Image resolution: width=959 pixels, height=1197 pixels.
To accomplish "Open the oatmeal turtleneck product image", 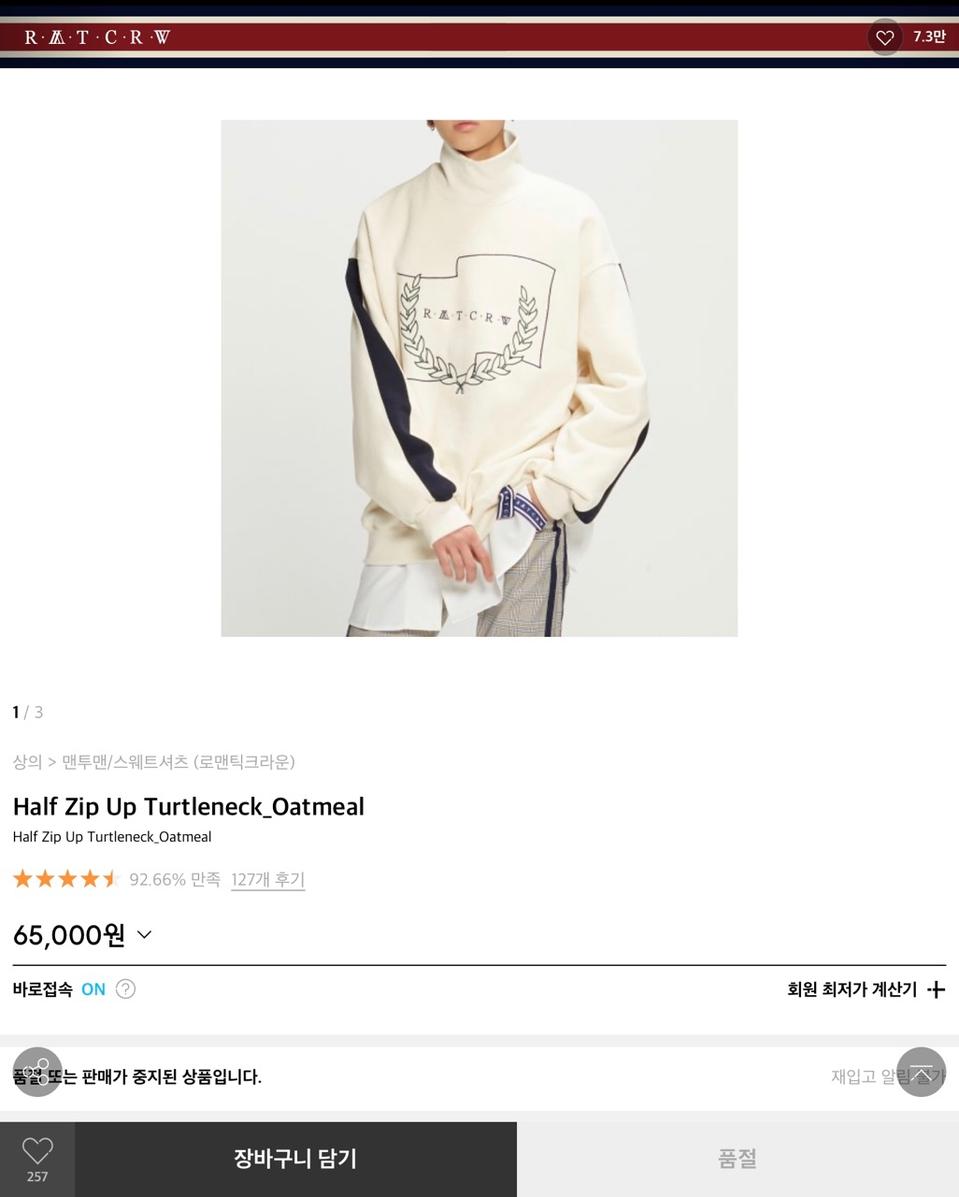I will pyautogui.click(x=479, y=378).
